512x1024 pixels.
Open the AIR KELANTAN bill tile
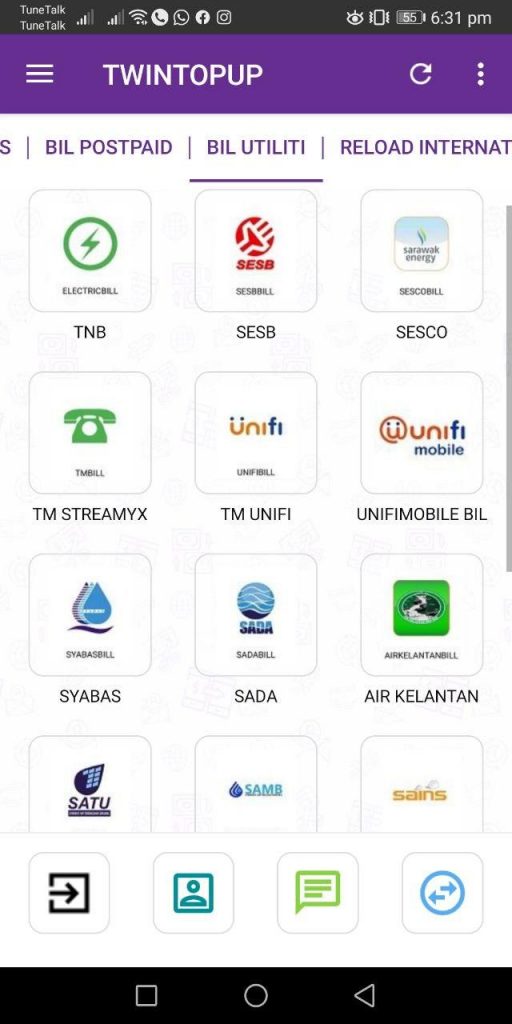coord(422,615)
